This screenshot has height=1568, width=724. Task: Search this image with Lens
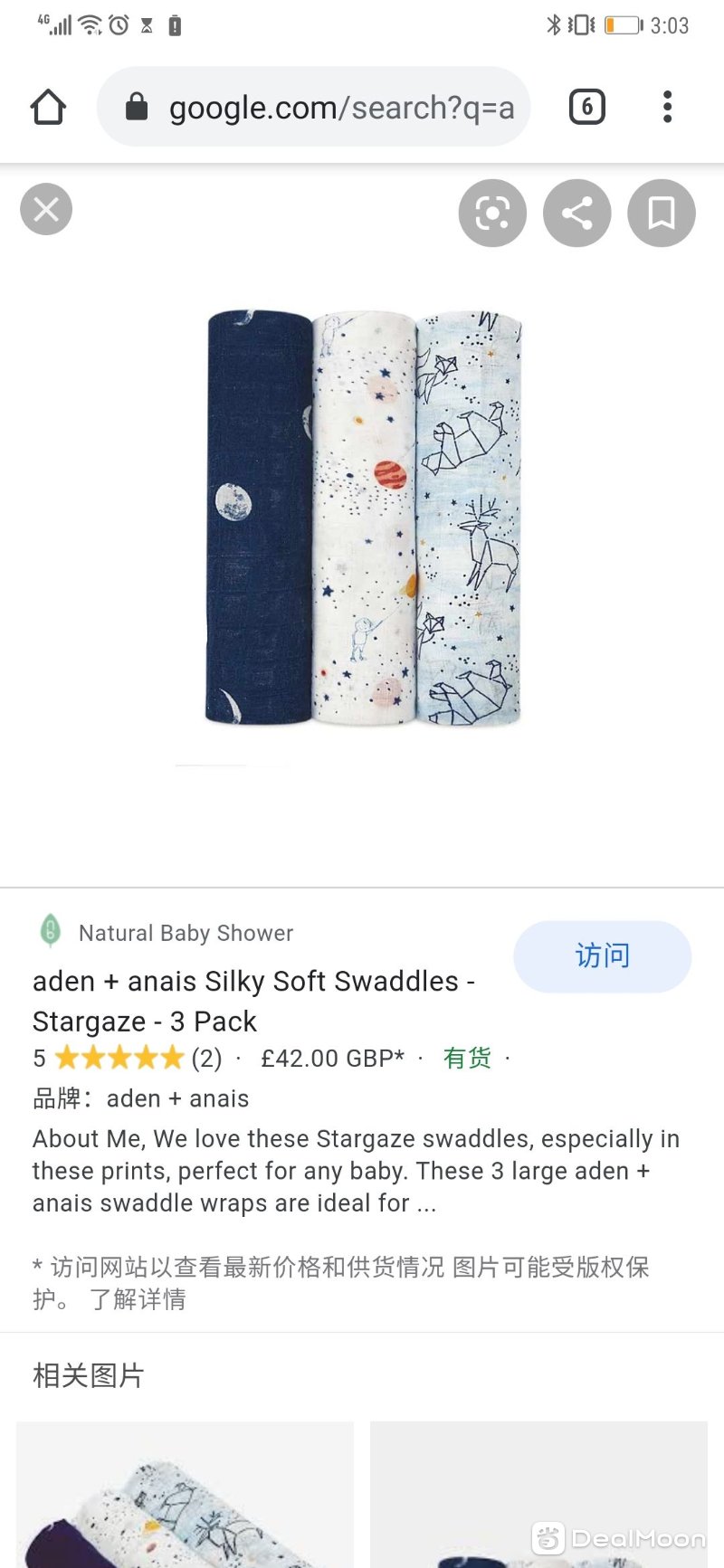click(492, 214)
